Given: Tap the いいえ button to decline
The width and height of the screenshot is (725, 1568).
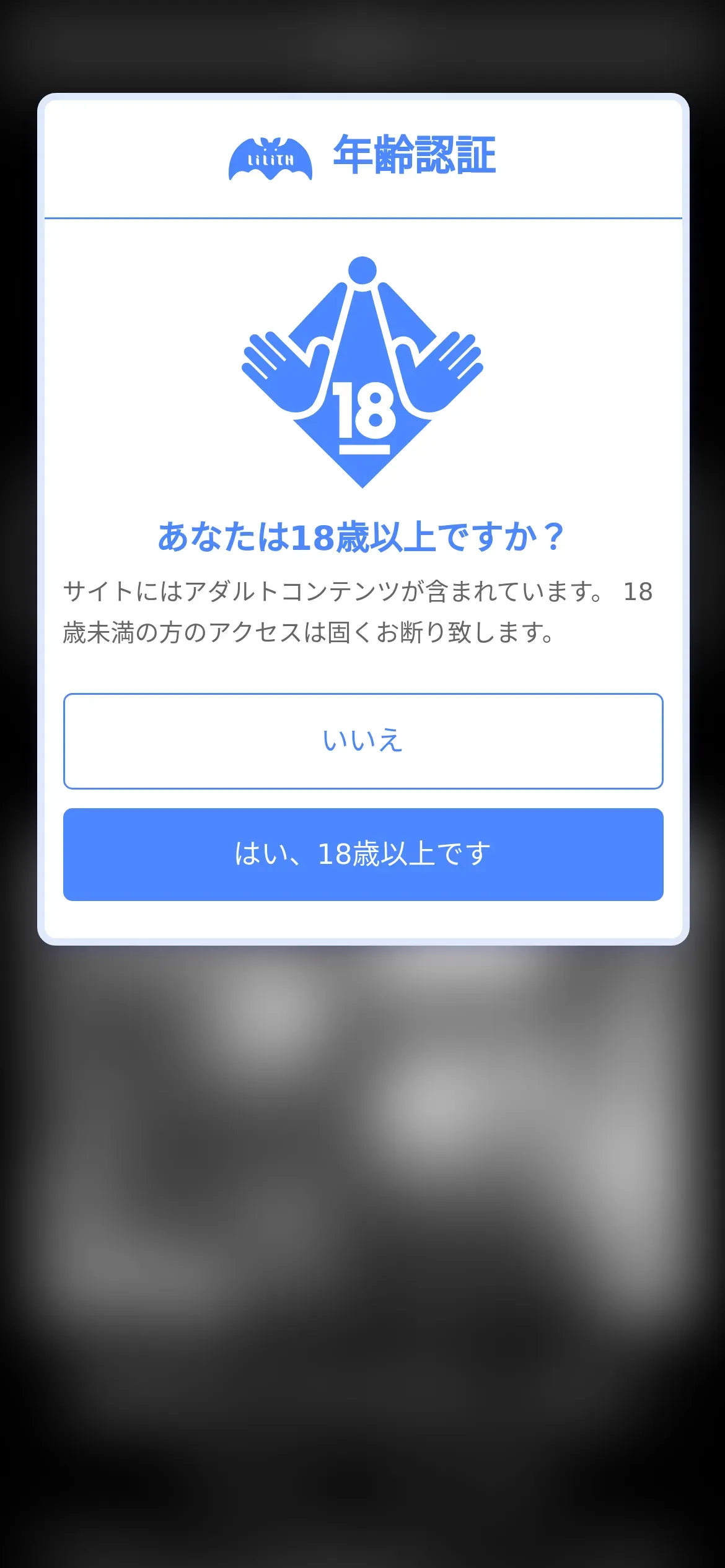Looking at the screenshot, I should (363, 741).
